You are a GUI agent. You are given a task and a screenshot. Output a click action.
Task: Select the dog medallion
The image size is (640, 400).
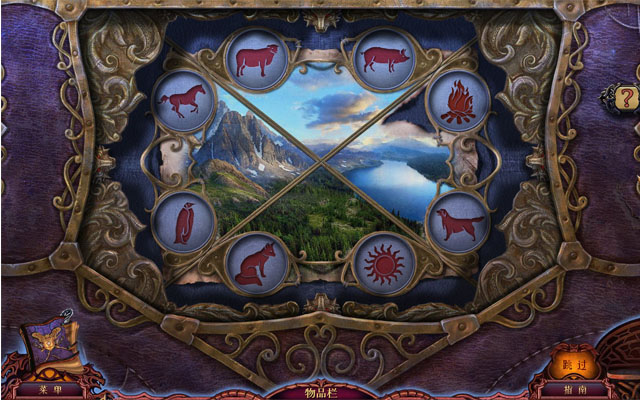(458, 222)
